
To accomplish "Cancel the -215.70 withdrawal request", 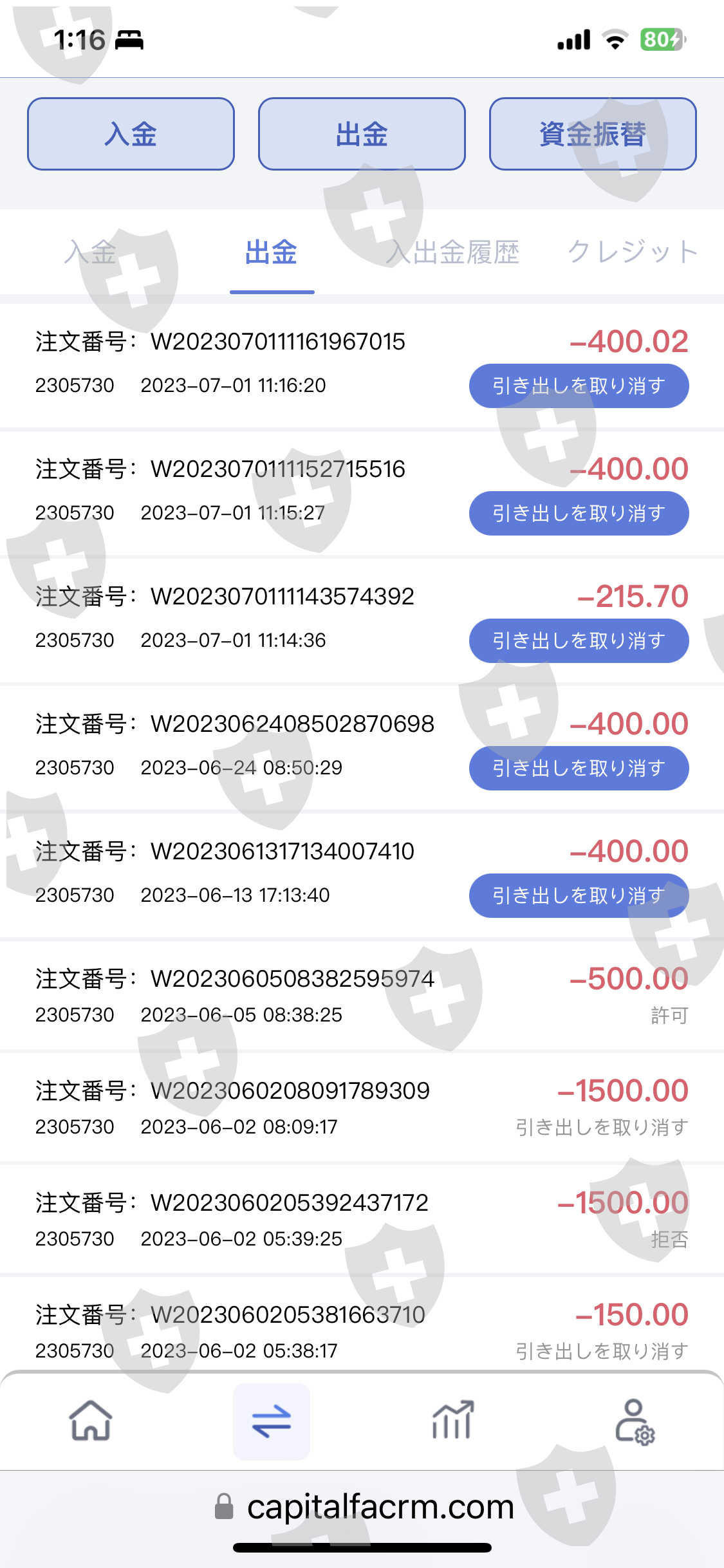I will [579, 640].
